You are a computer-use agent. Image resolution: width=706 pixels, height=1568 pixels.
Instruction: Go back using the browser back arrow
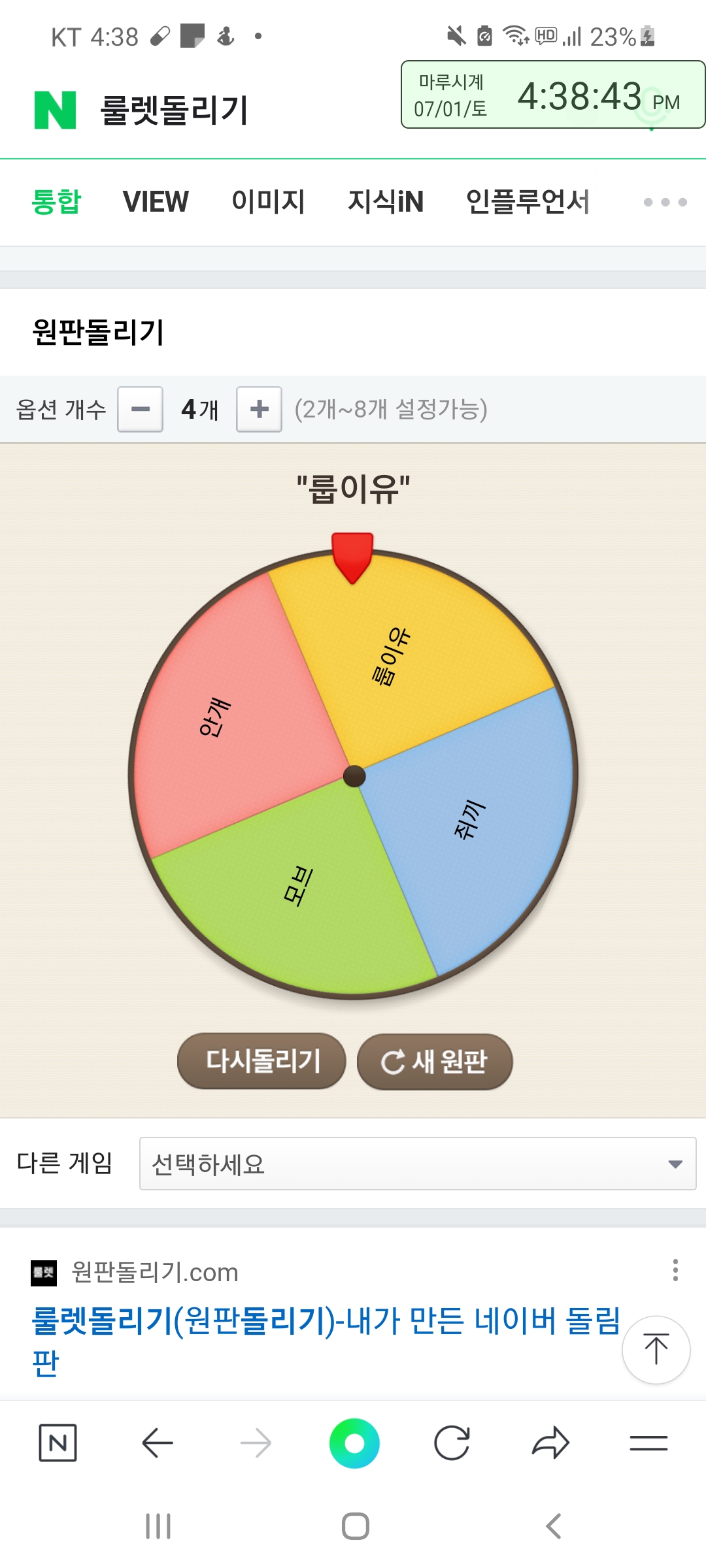pos(157,1443)
